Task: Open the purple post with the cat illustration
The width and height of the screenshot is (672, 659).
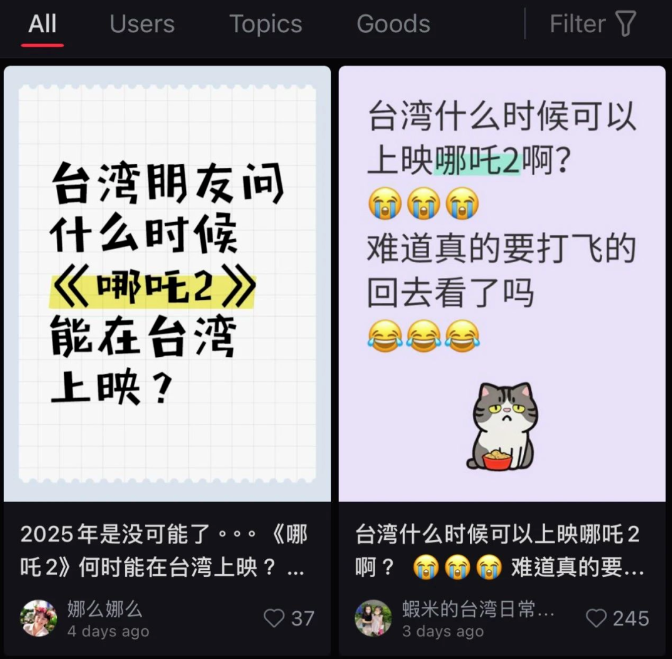Action: click(502, 283)
